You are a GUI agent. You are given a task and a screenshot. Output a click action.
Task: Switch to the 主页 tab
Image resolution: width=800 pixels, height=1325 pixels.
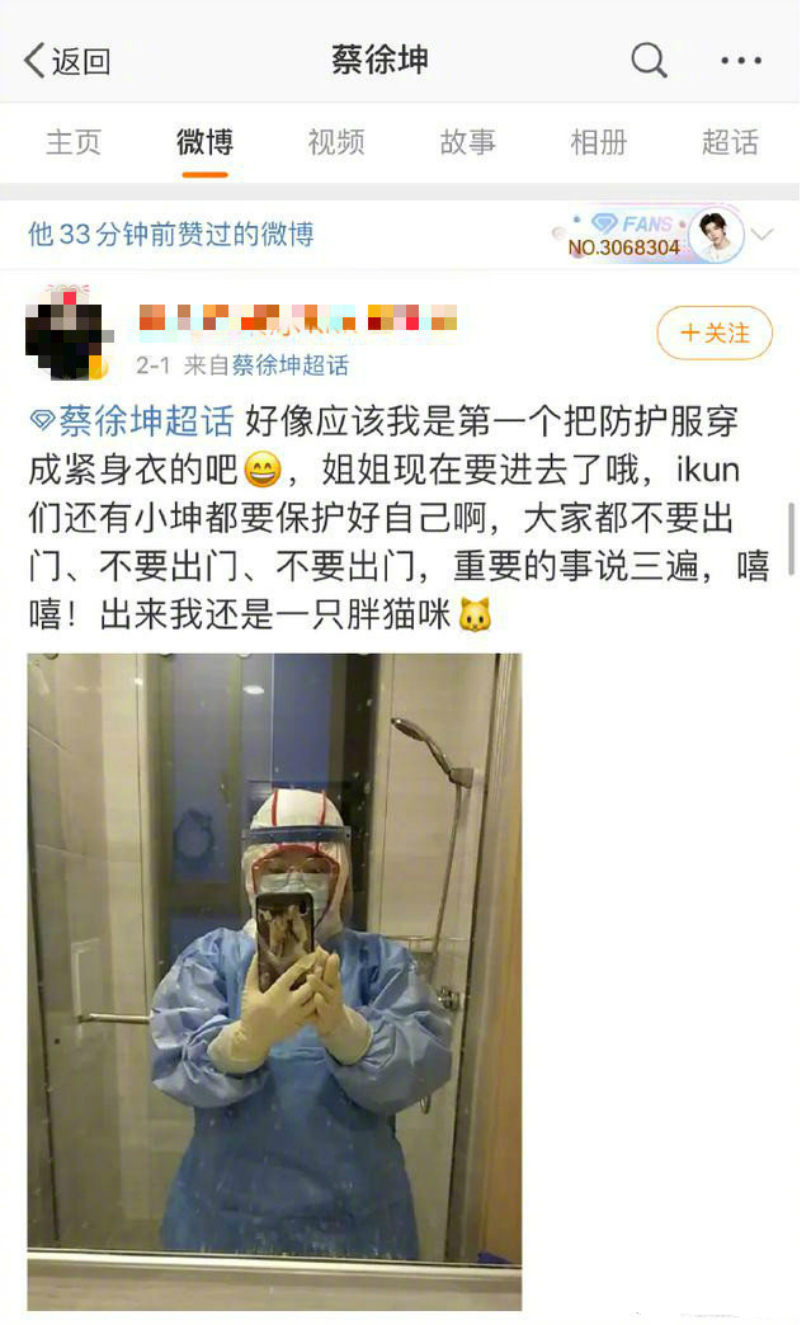(x=73, y=143)
